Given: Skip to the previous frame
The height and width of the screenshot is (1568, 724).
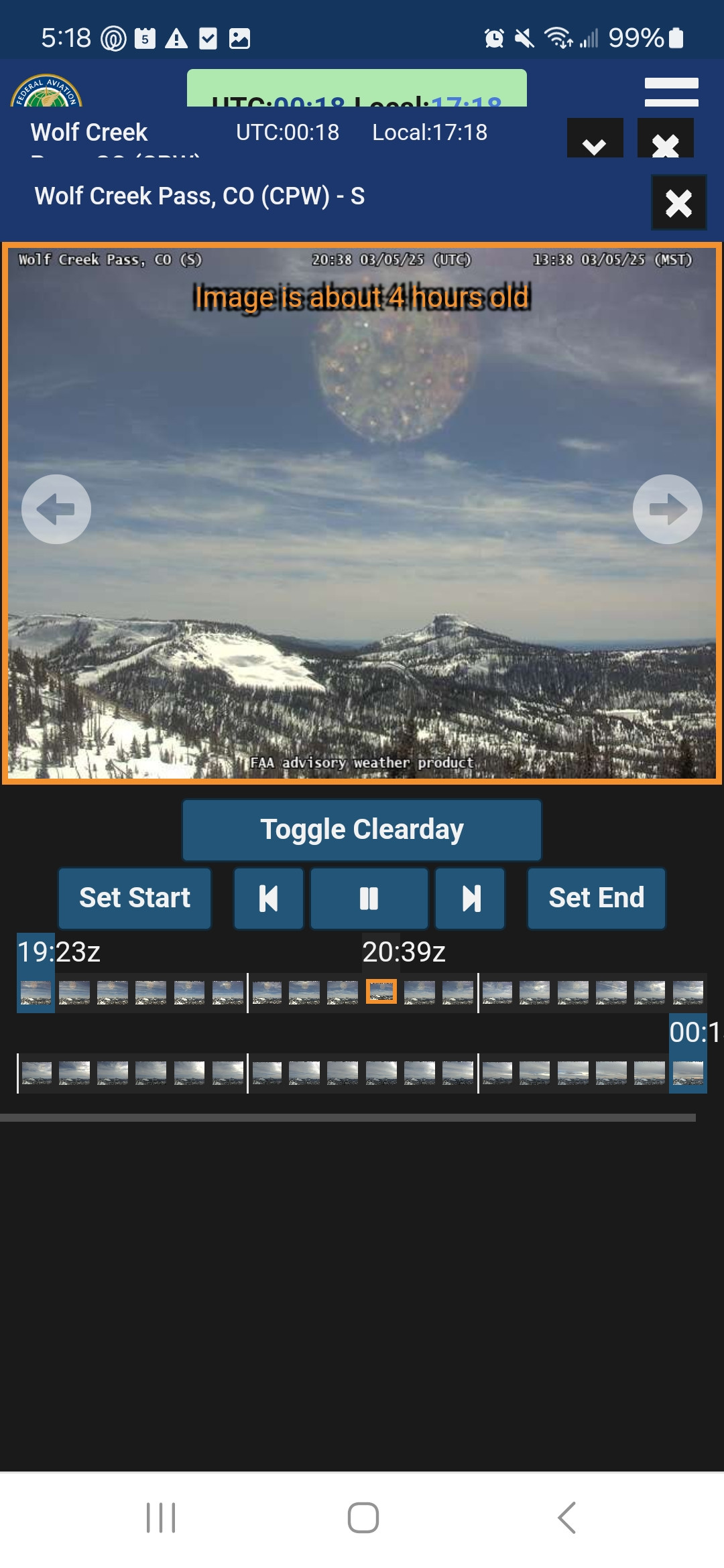Looking at the screenshot, I should (x=268, y=898).
